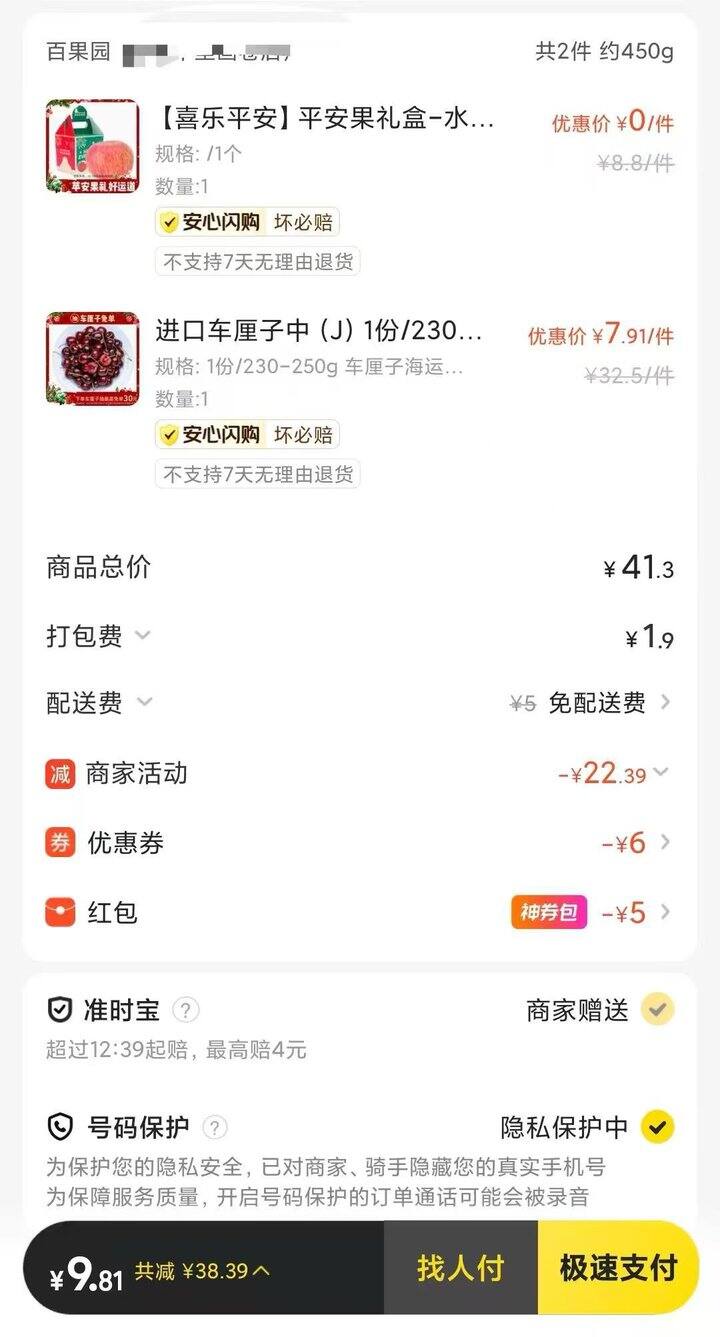Viewport: 720px width, 1337px height.
Task: Tap 极速支付 to pay quickly
Action: (617, 1268)
